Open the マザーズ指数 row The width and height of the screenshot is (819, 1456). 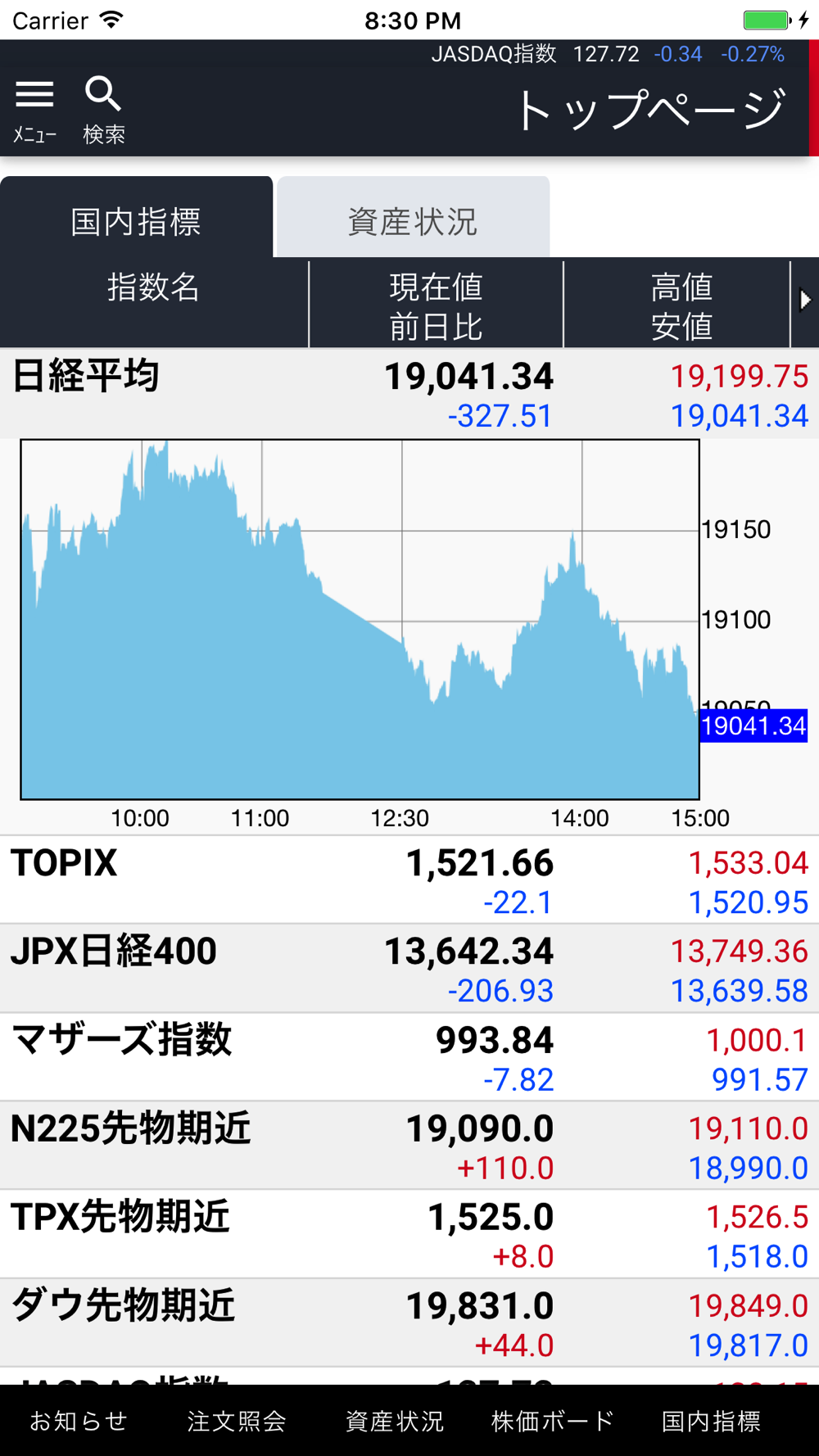pyautogui.click(x=409, y=1057)
